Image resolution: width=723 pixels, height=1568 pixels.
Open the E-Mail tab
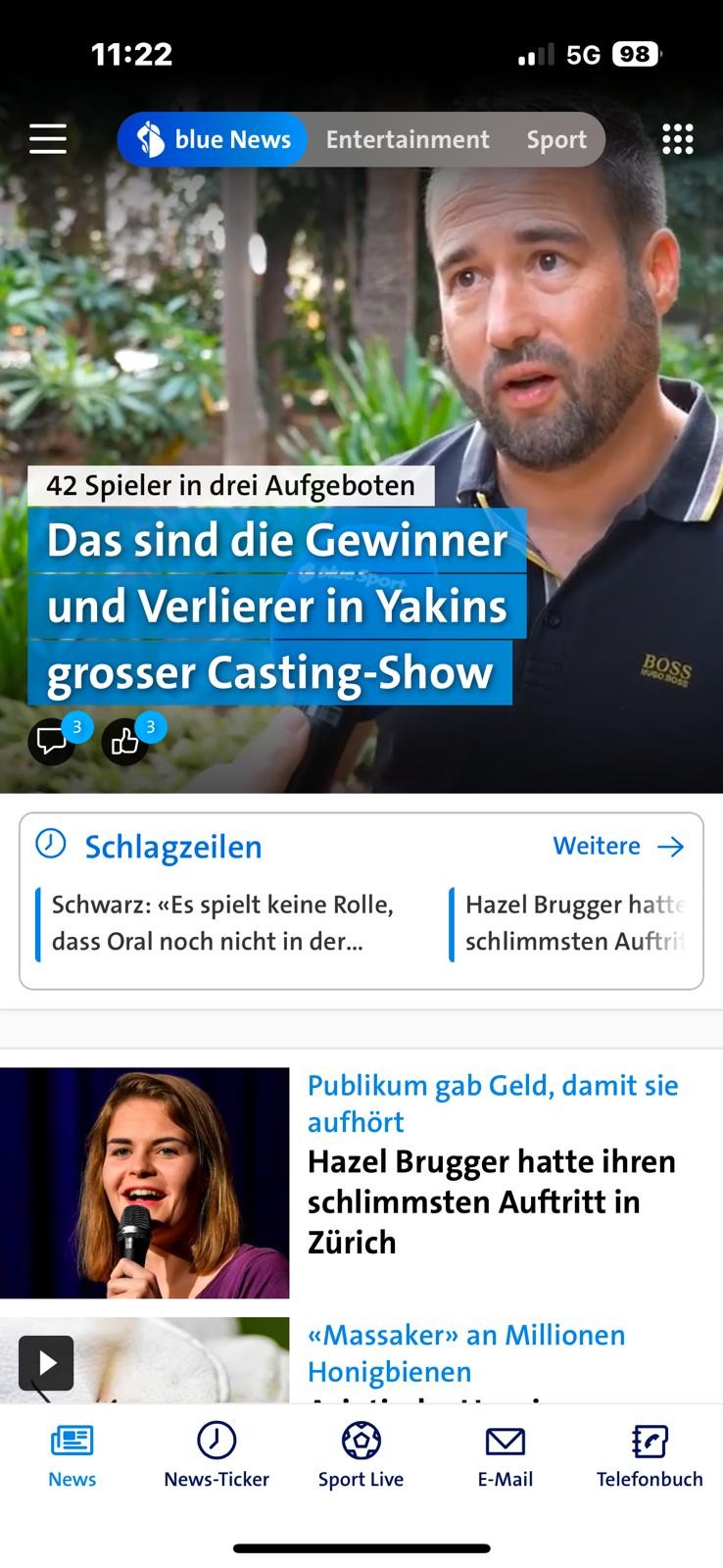click(506, 1455)
